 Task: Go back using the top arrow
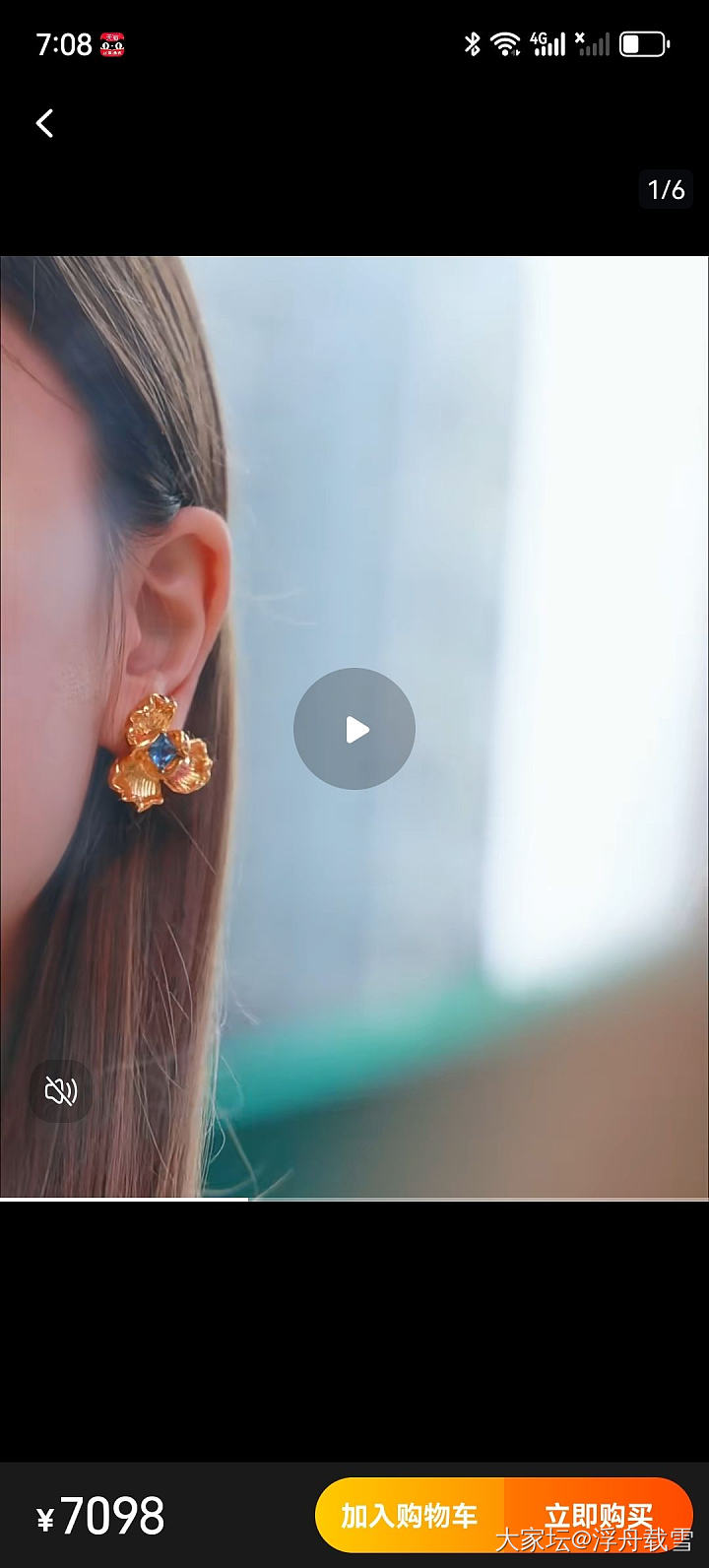point(44,123)
